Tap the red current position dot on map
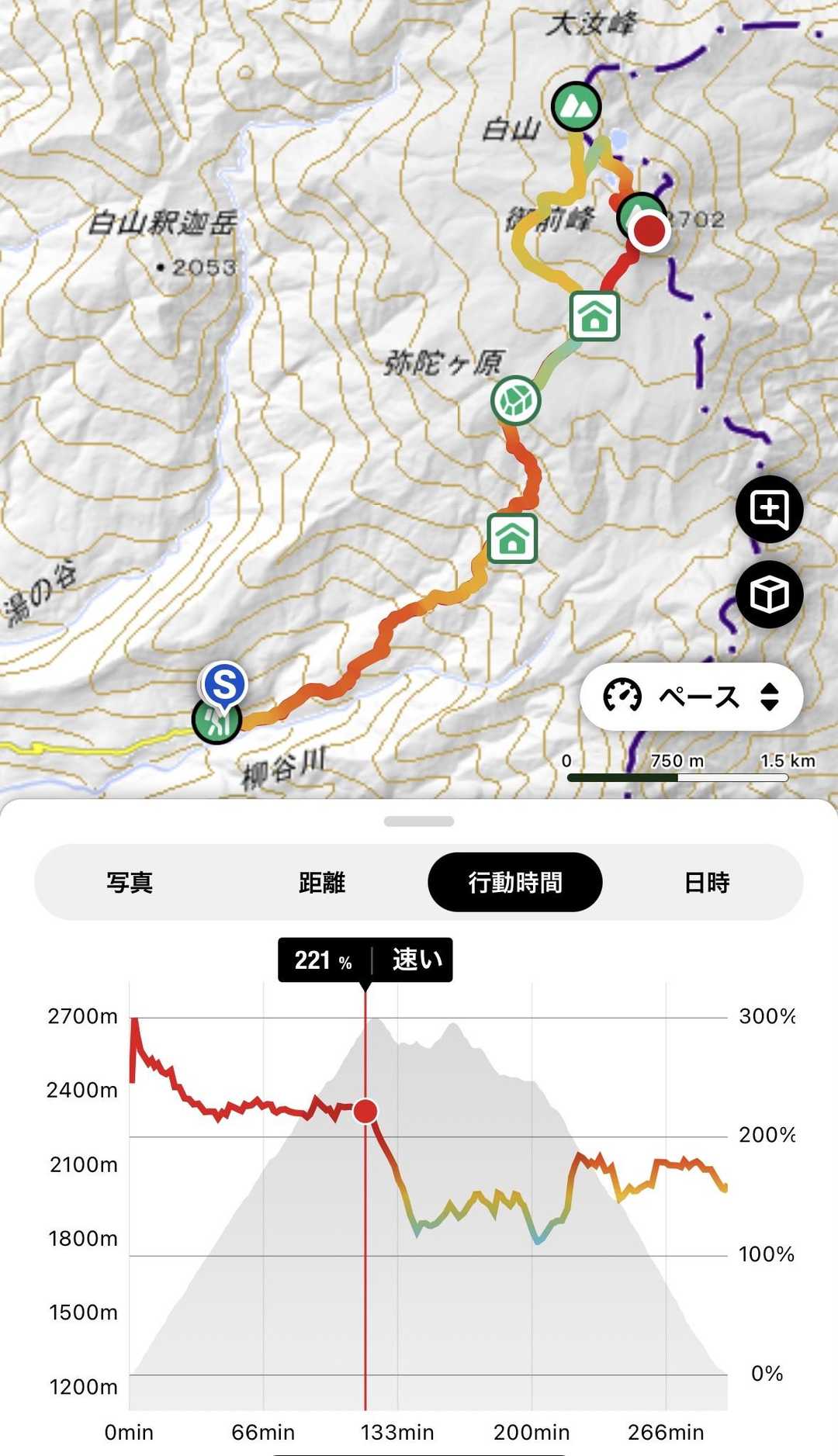This screenshot has height=1456, width=838. coord(649,230)
